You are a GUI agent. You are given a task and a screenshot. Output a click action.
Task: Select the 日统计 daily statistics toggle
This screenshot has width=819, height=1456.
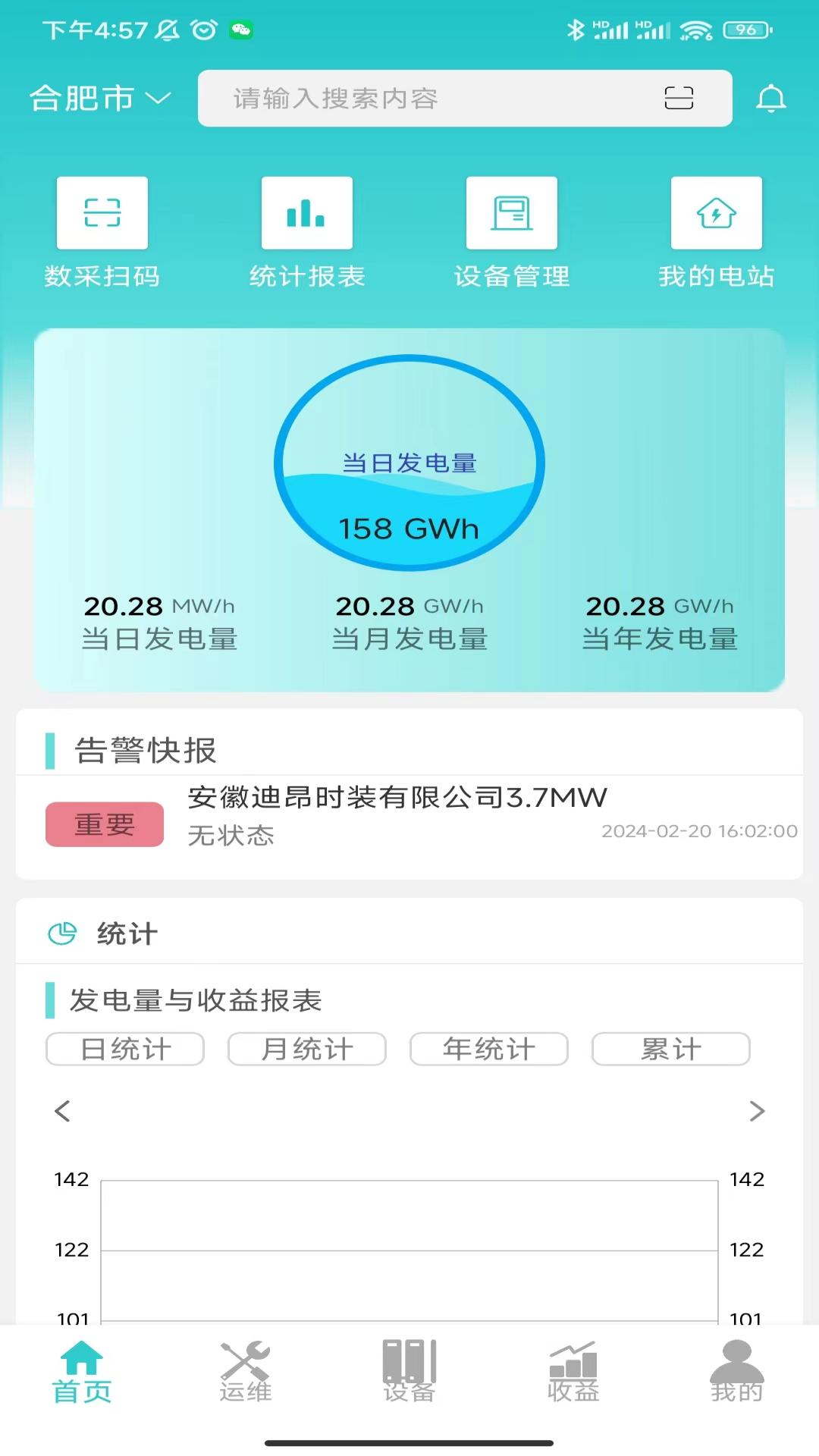(x=124, y=1049)
